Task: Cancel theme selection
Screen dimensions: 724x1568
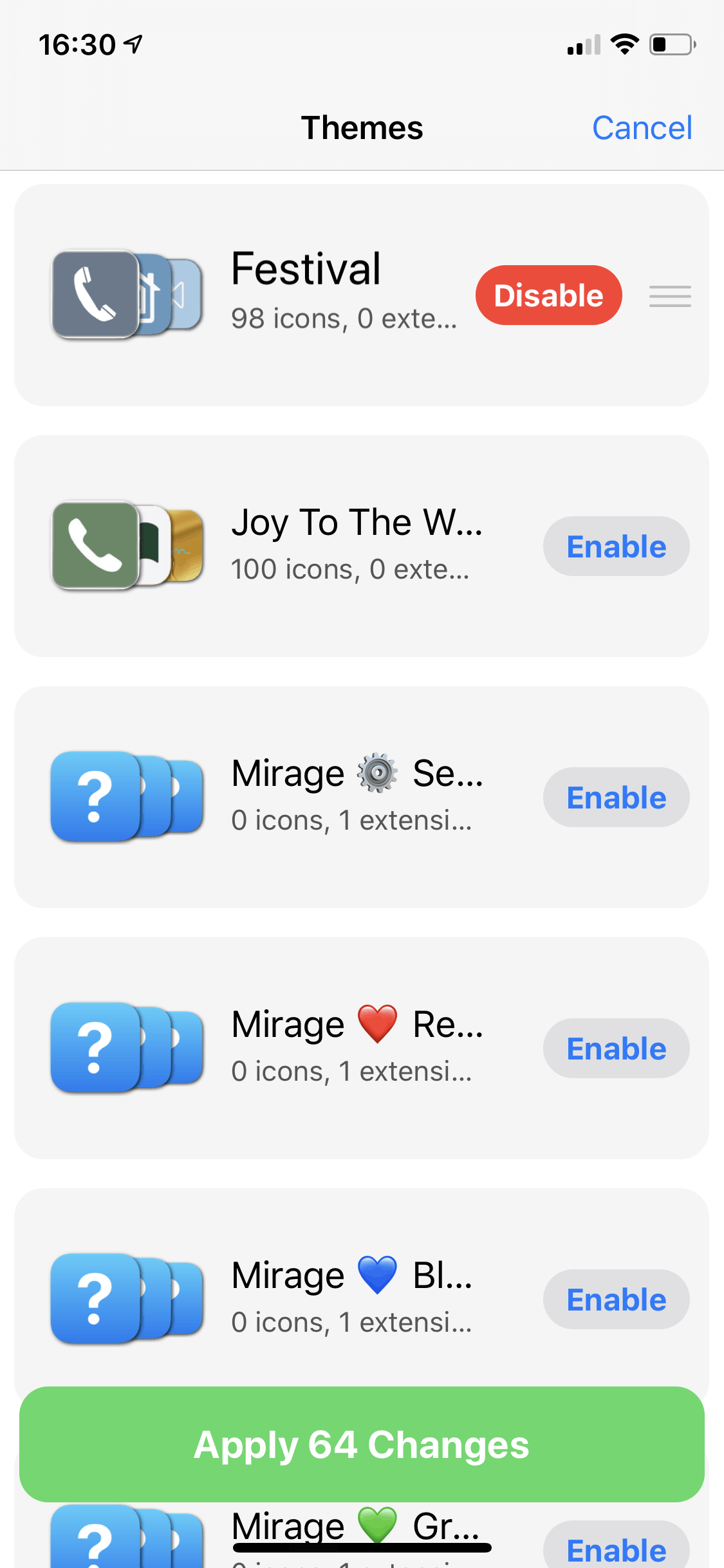Action: [642, 127]
